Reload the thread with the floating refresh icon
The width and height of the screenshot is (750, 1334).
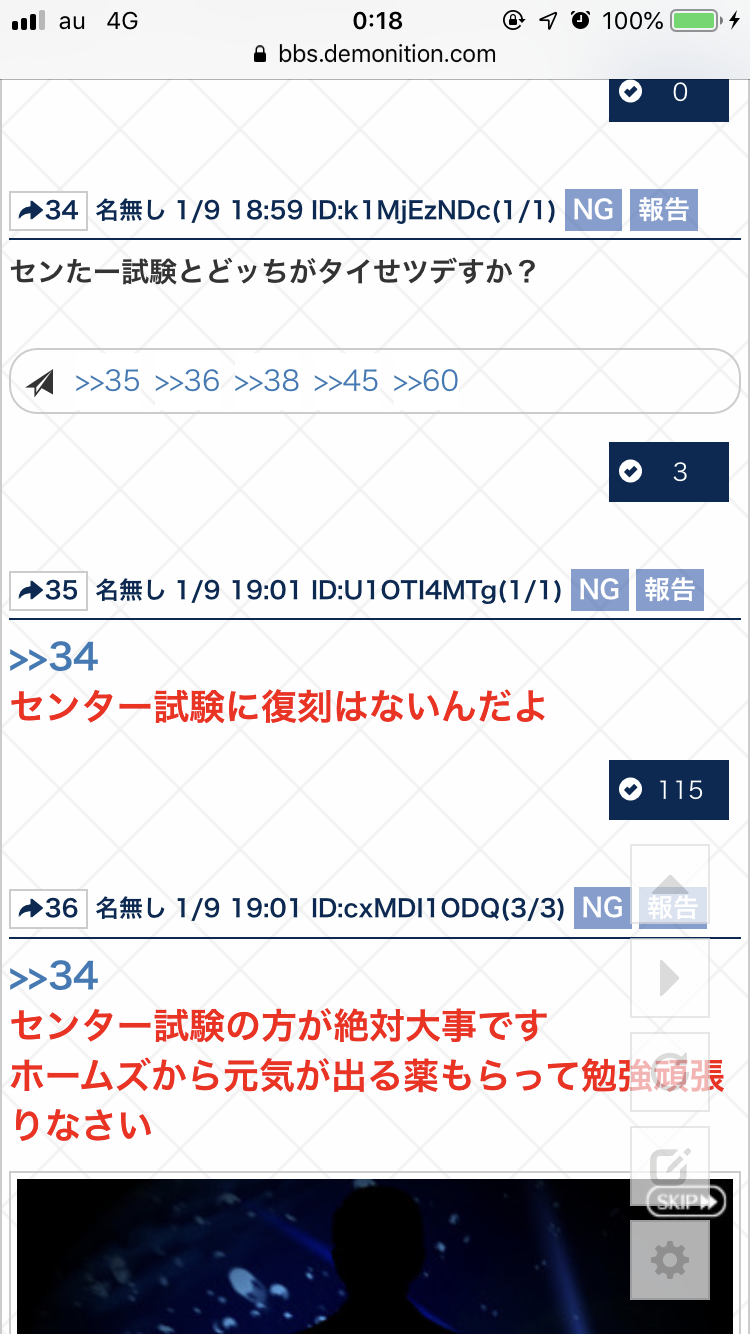pyautogui.click(x=669, y=1072)
